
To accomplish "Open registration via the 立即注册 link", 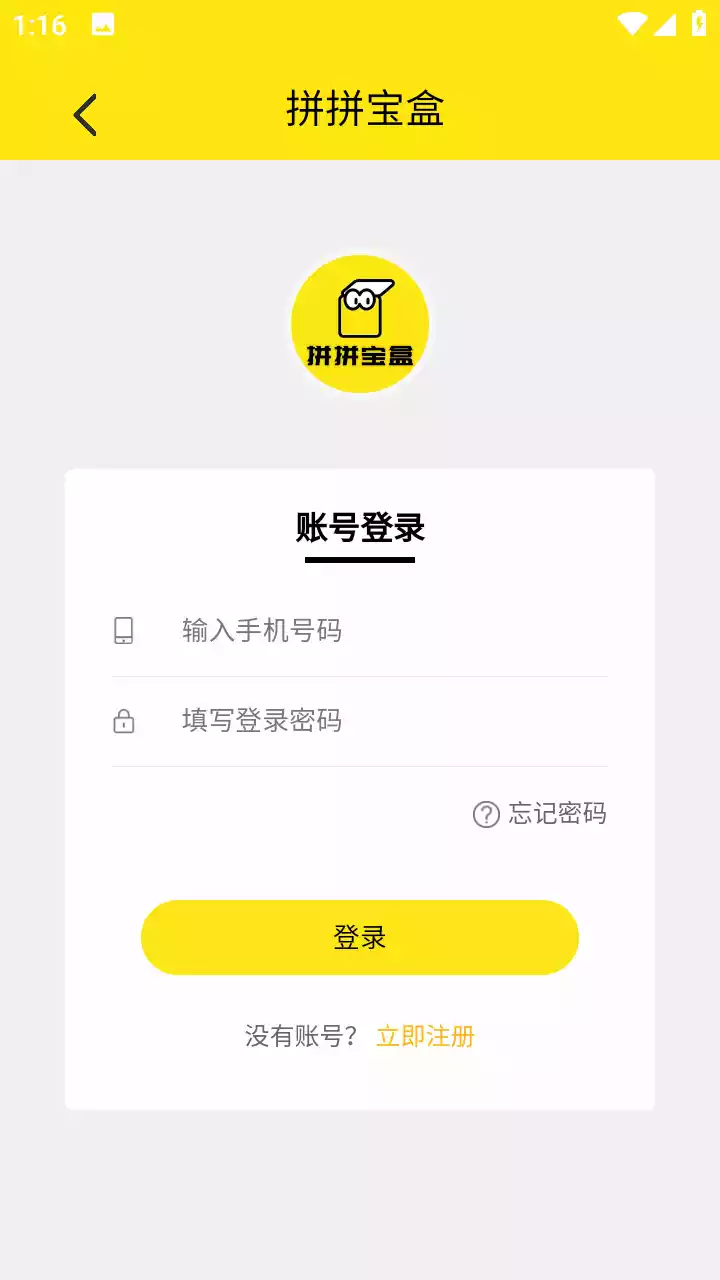I will point(426,1036).
